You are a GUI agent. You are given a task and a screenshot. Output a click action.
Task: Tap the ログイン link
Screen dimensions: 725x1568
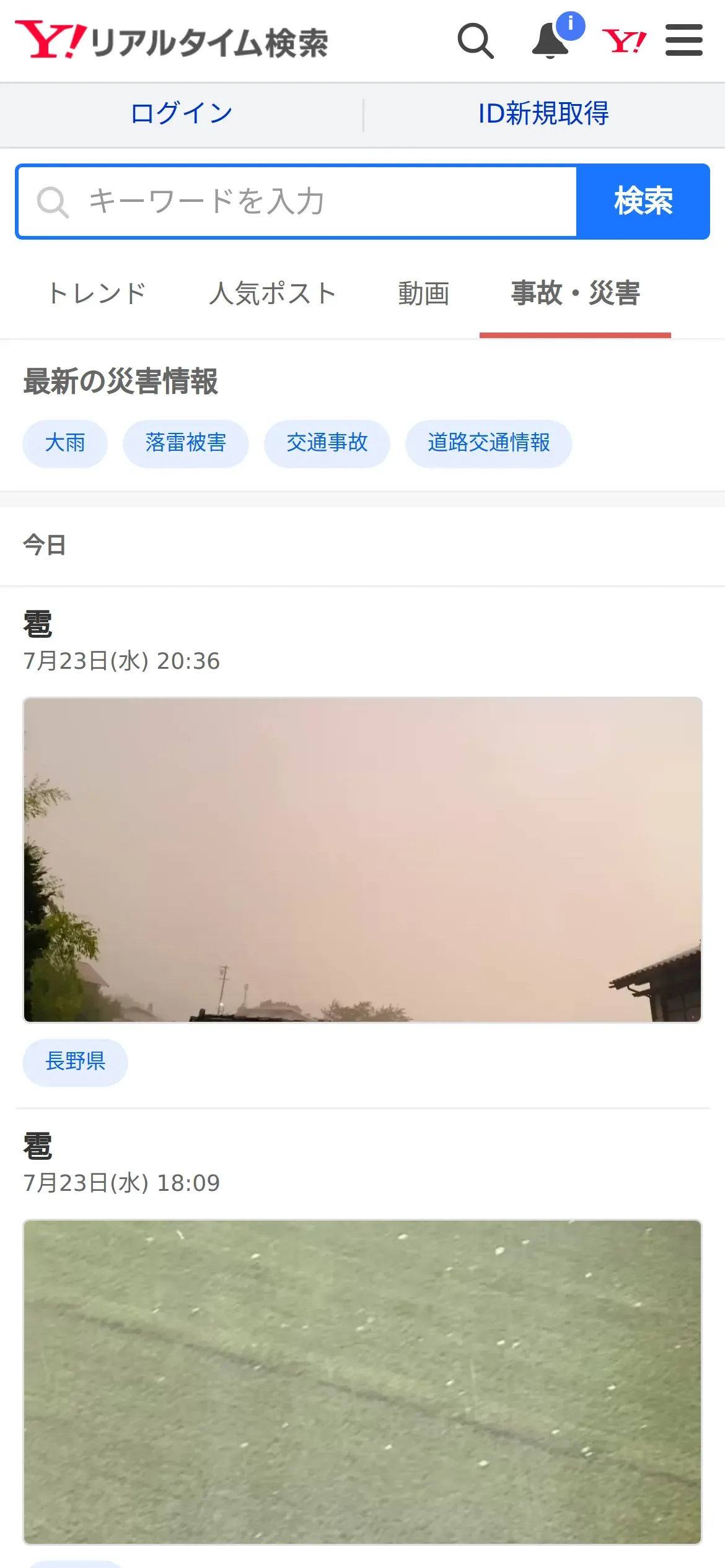182,114
